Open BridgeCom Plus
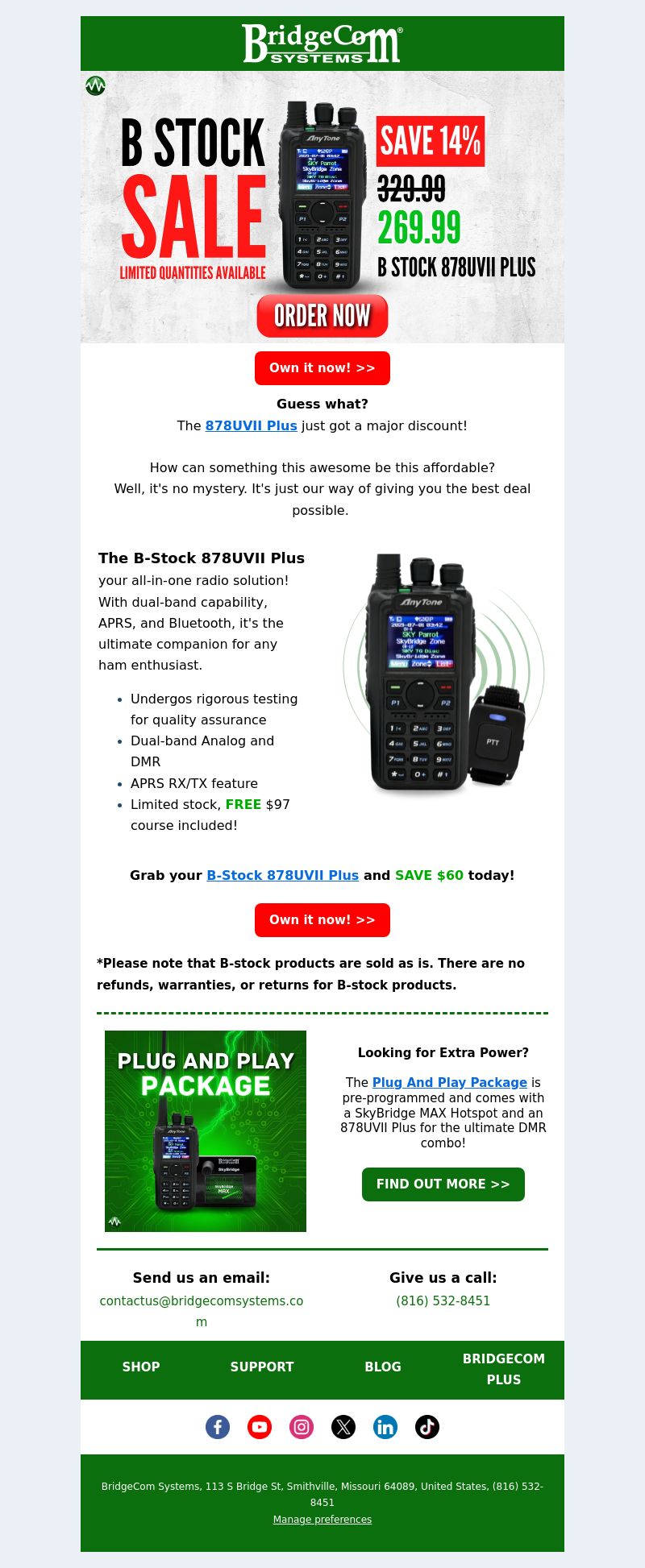This screenshot has height=1568, width=645. click(x=504, y=1369)
